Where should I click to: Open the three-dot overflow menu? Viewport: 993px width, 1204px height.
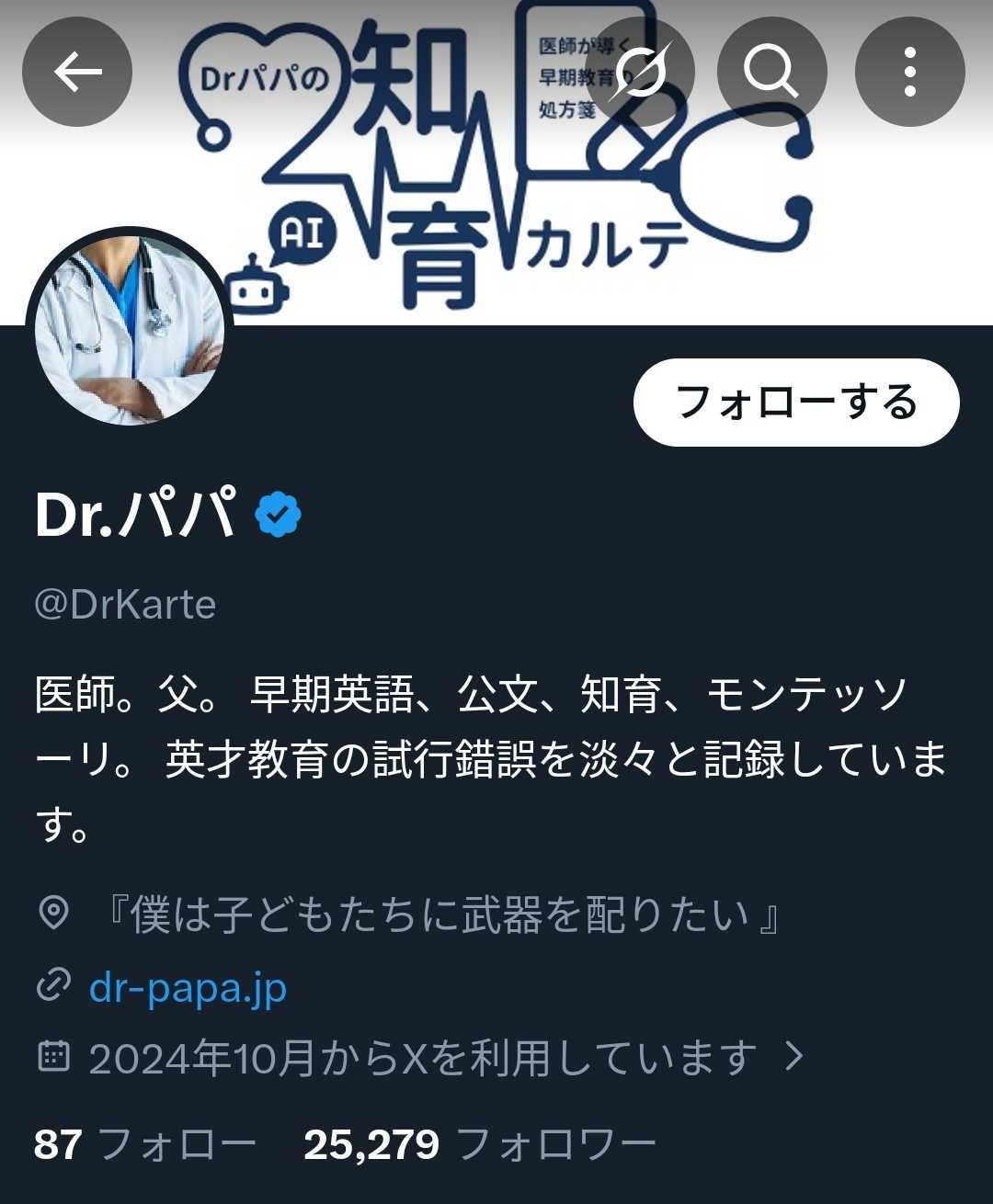[909, 72]
